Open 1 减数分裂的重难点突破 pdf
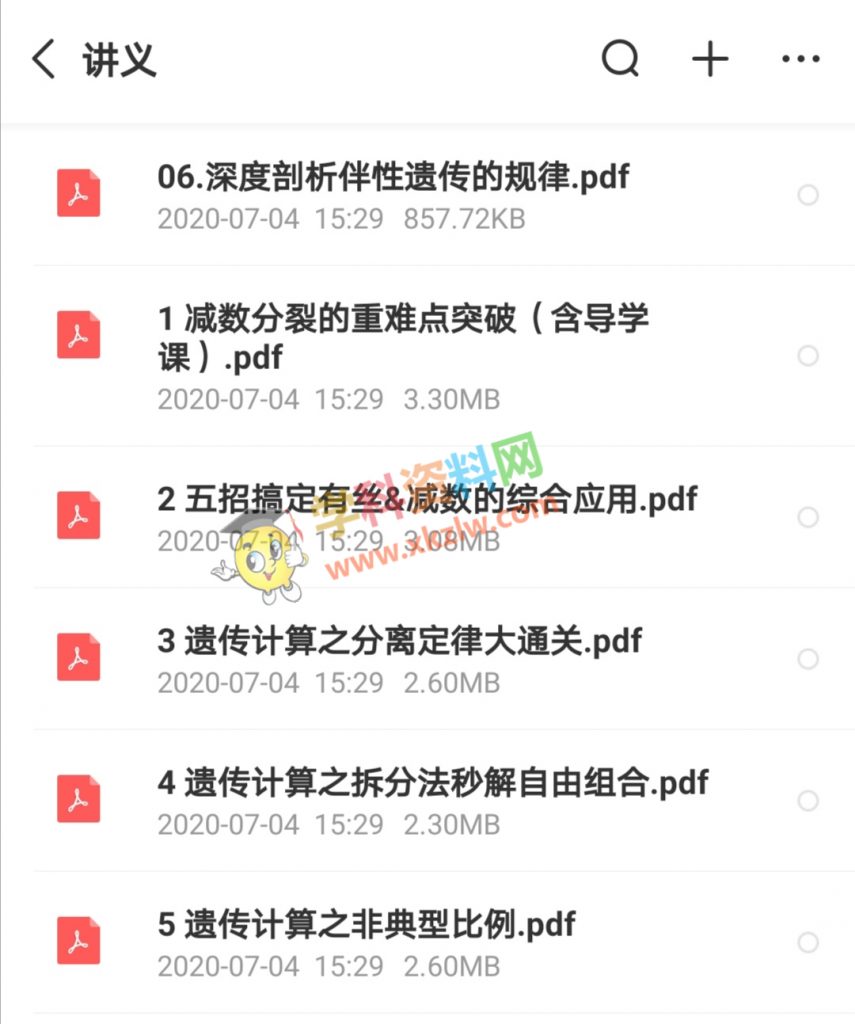This screenshot has height=1024, width=855. tap(402, 337)
